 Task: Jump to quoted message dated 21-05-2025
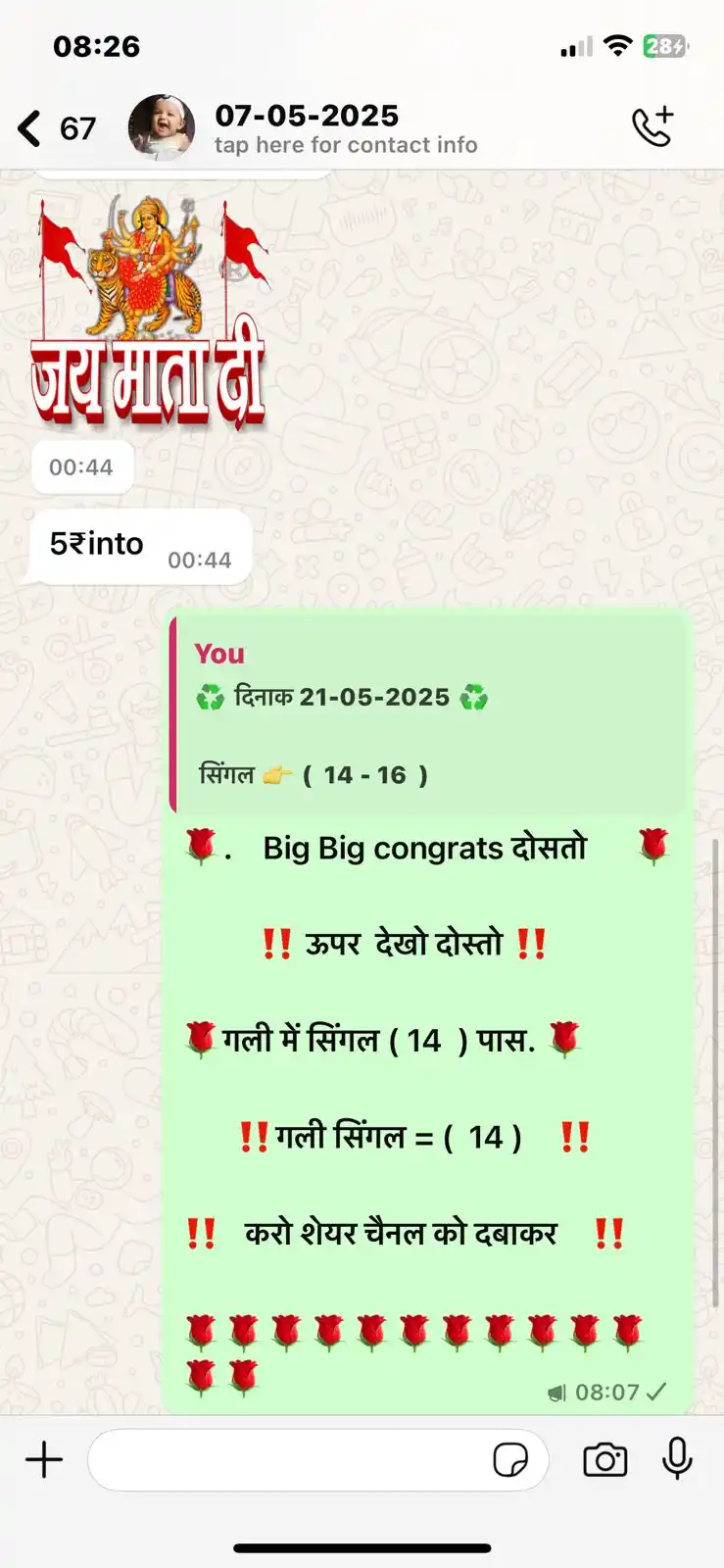click(429, 715)
